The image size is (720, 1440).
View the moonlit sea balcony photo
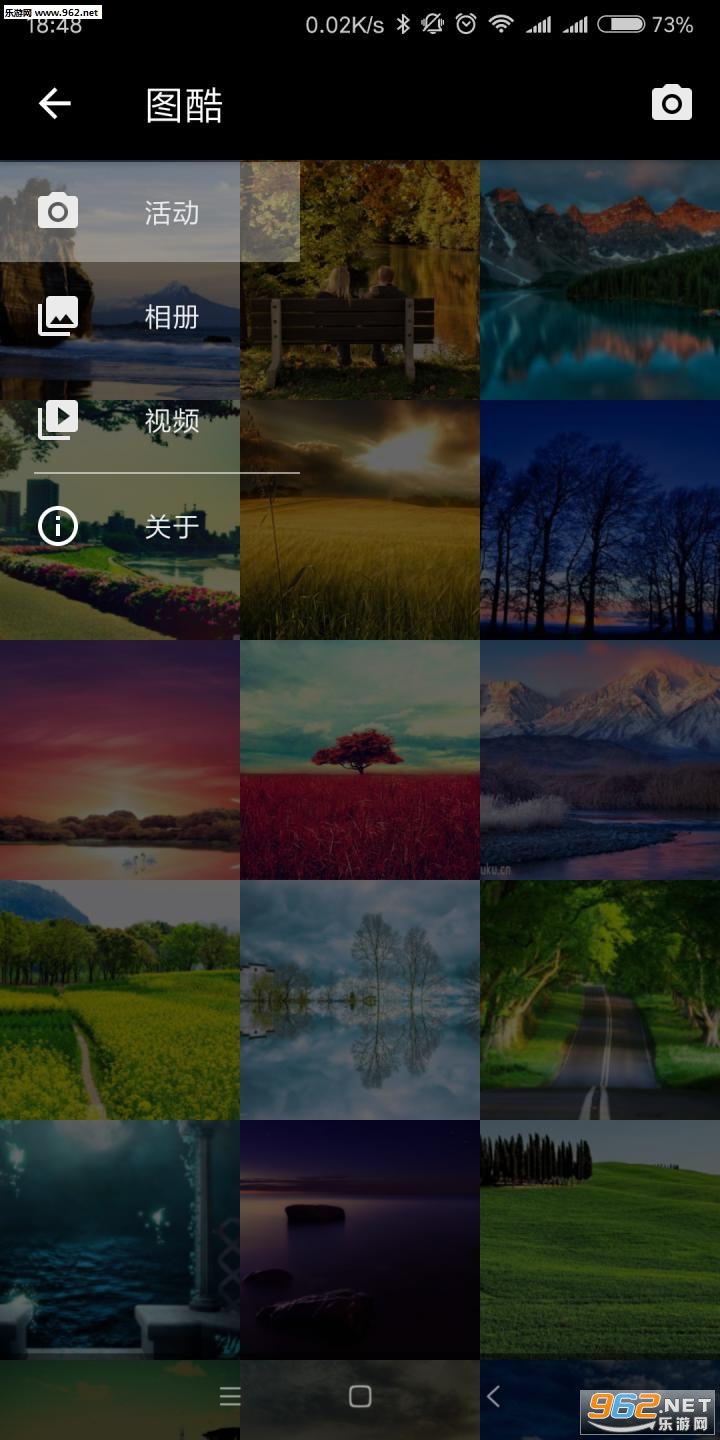[120, 1240]
